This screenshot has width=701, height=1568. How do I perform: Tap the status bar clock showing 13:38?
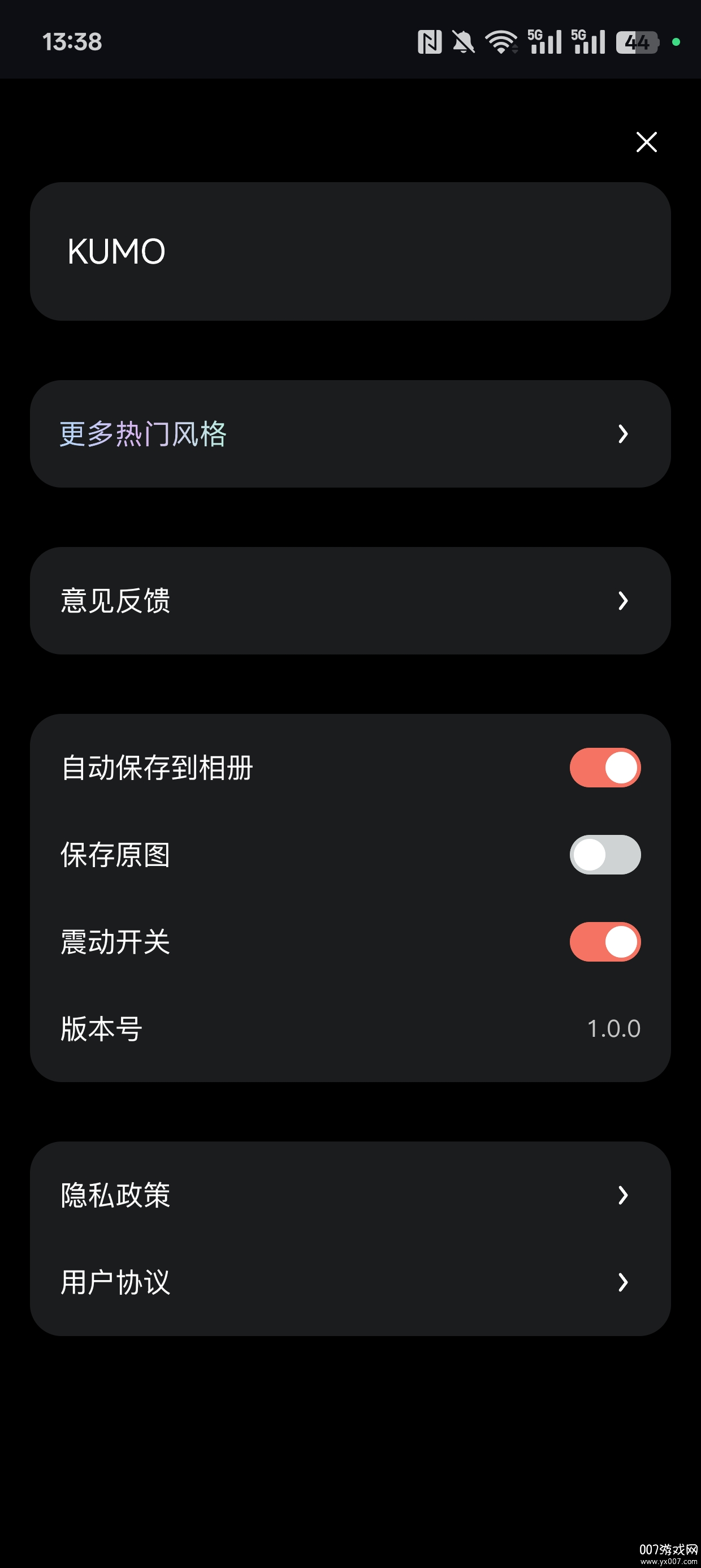click(73, 42)
